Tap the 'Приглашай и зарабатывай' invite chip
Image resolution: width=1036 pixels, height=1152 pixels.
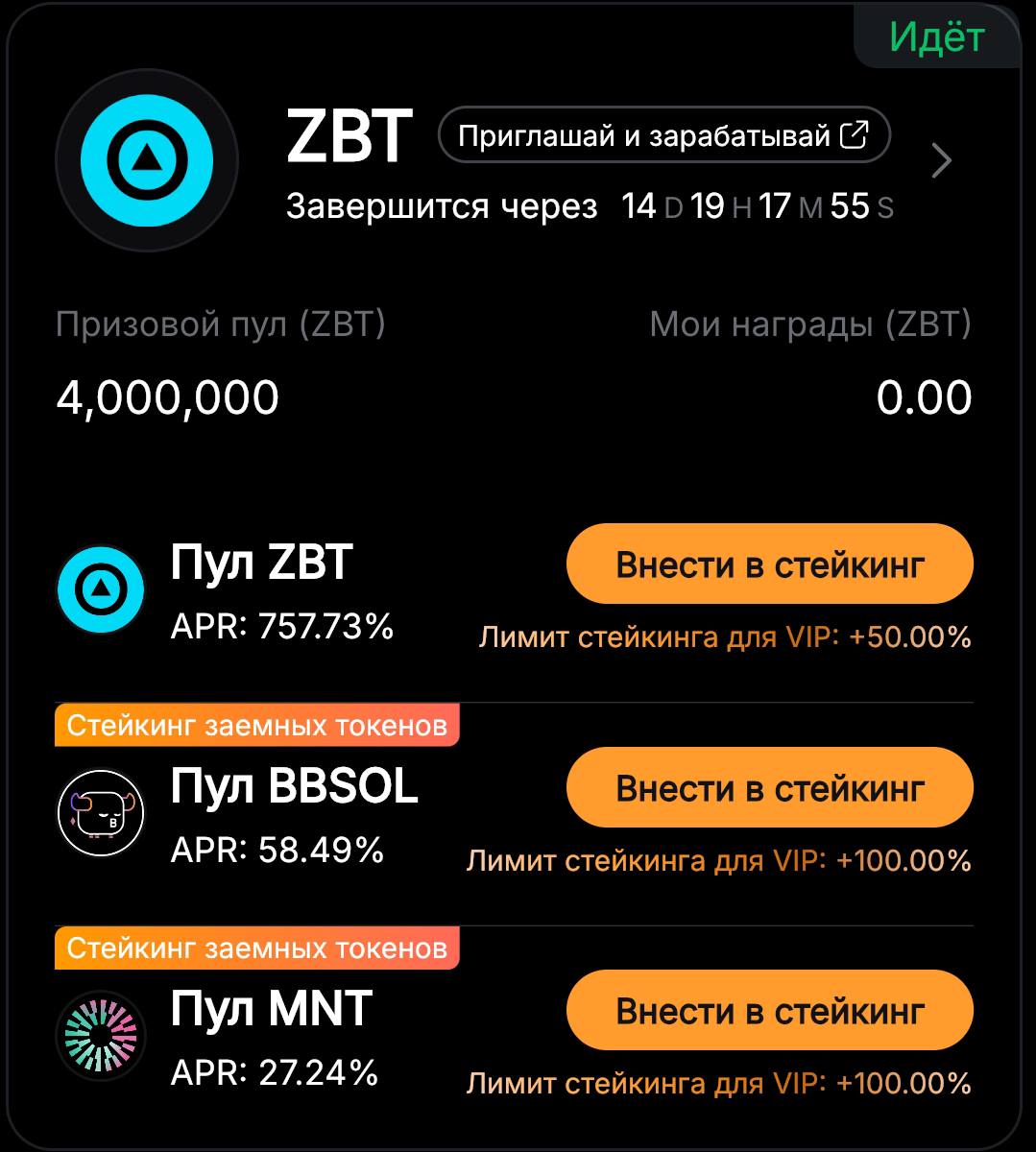[x=663, y=135]
